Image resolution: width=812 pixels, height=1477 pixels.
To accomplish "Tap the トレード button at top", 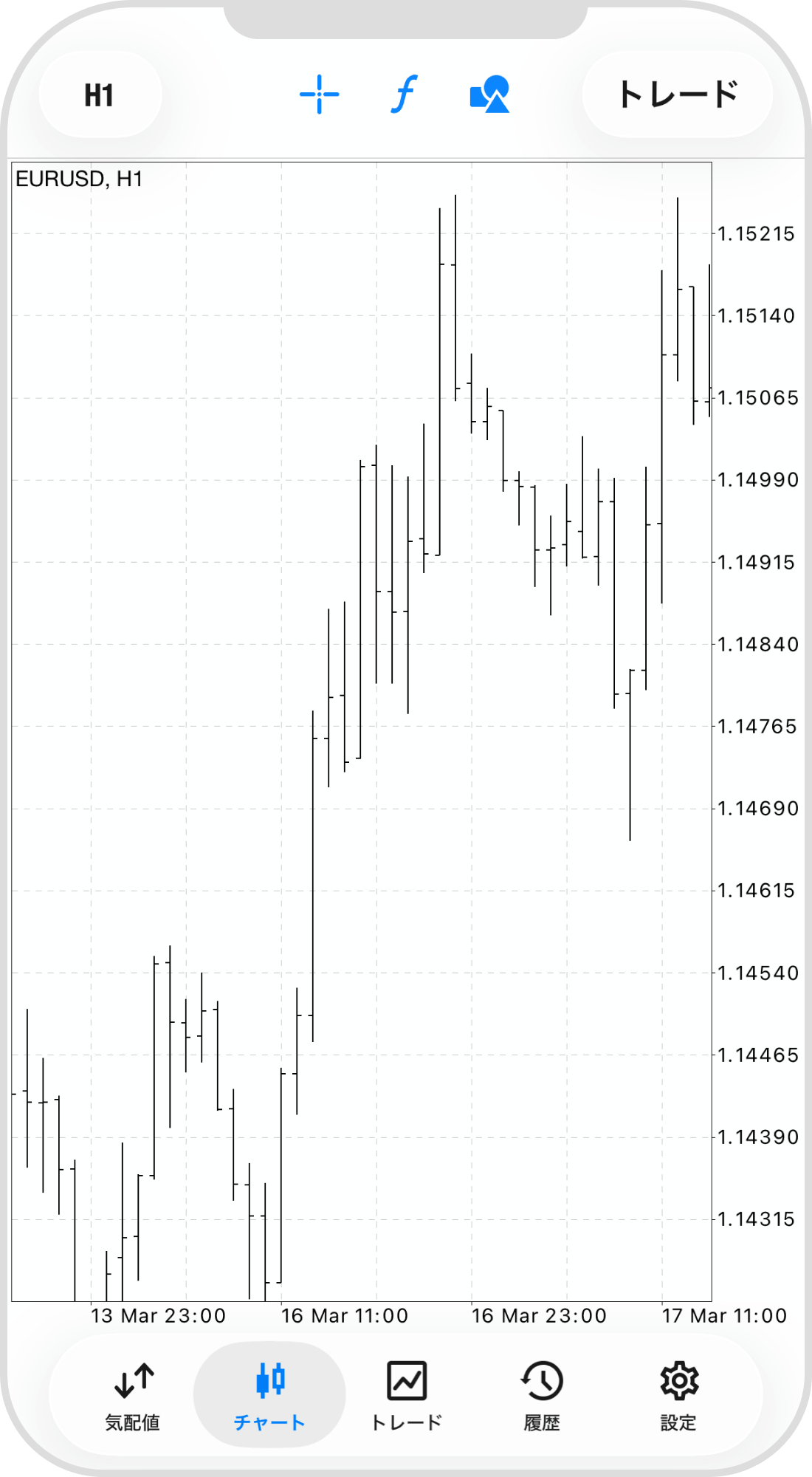I will pyautogui.click(x=677, y=95).
